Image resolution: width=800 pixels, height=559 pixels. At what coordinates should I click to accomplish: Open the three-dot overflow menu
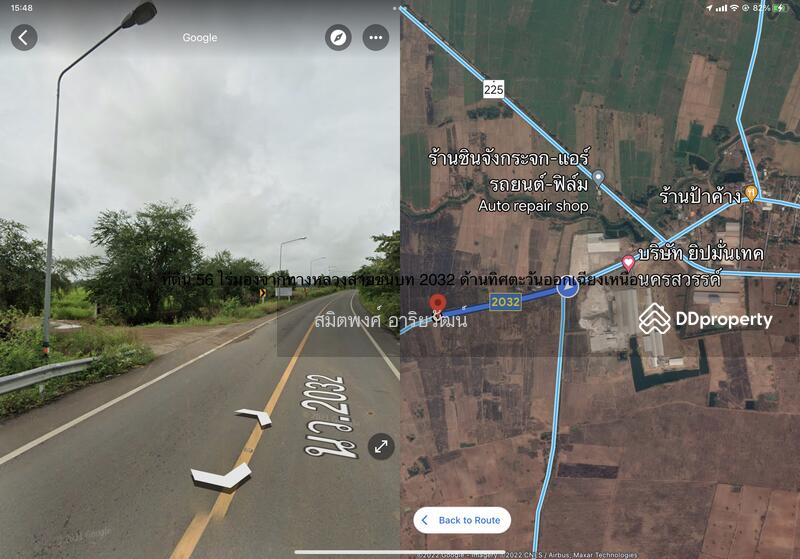[376, 38]
